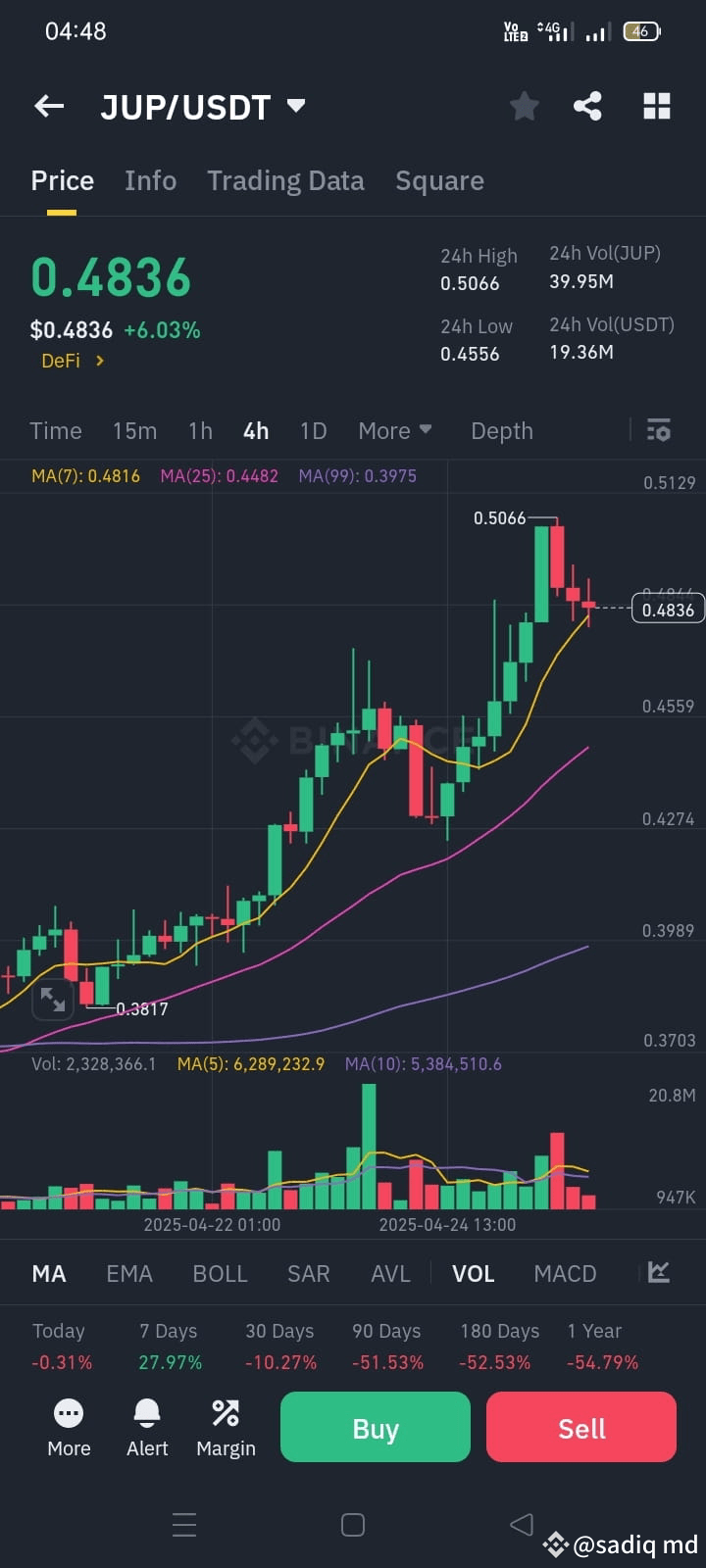Expand the More timeframes dropdown
706x1568 pixels.
394,430
